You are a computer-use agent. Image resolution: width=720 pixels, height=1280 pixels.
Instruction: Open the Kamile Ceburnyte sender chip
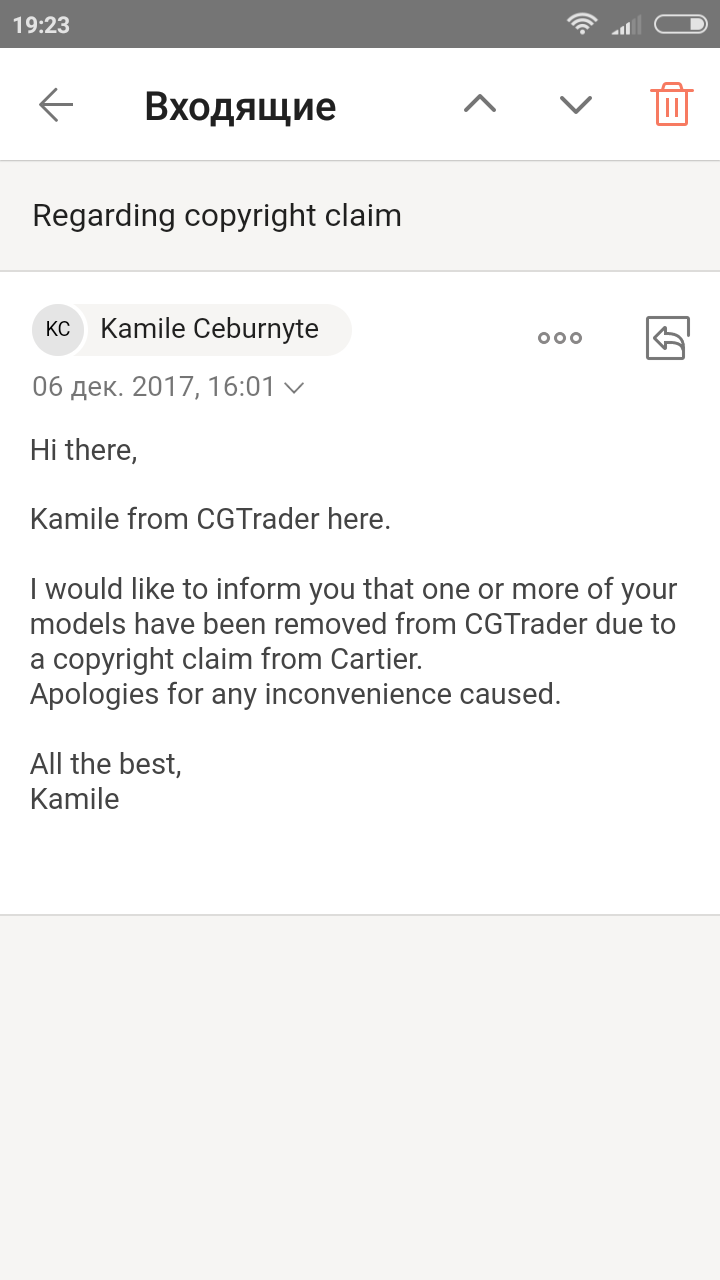[192, 330]
